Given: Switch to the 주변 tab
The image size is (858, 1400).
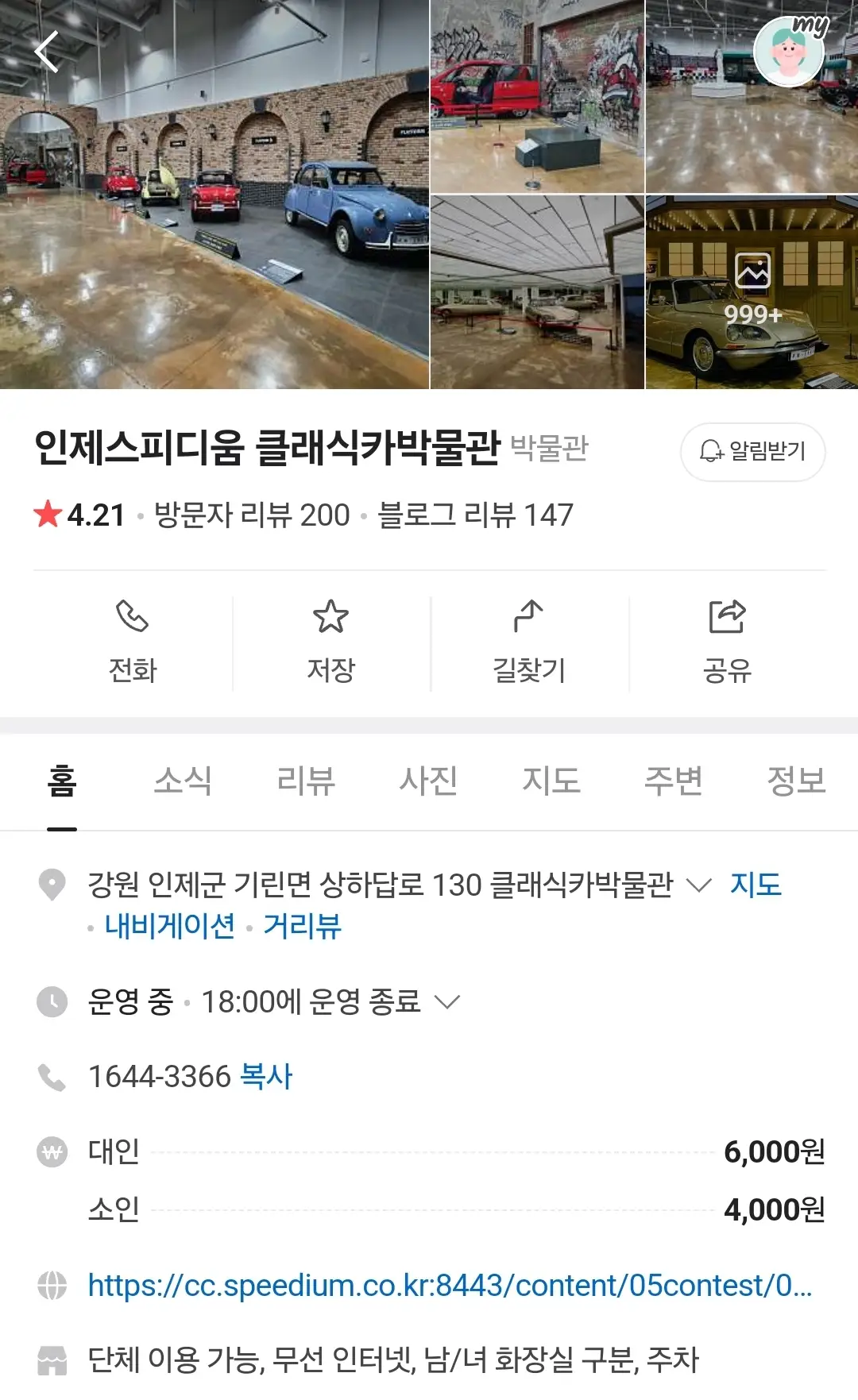Looking at the screenshot, I should [674, 781].
